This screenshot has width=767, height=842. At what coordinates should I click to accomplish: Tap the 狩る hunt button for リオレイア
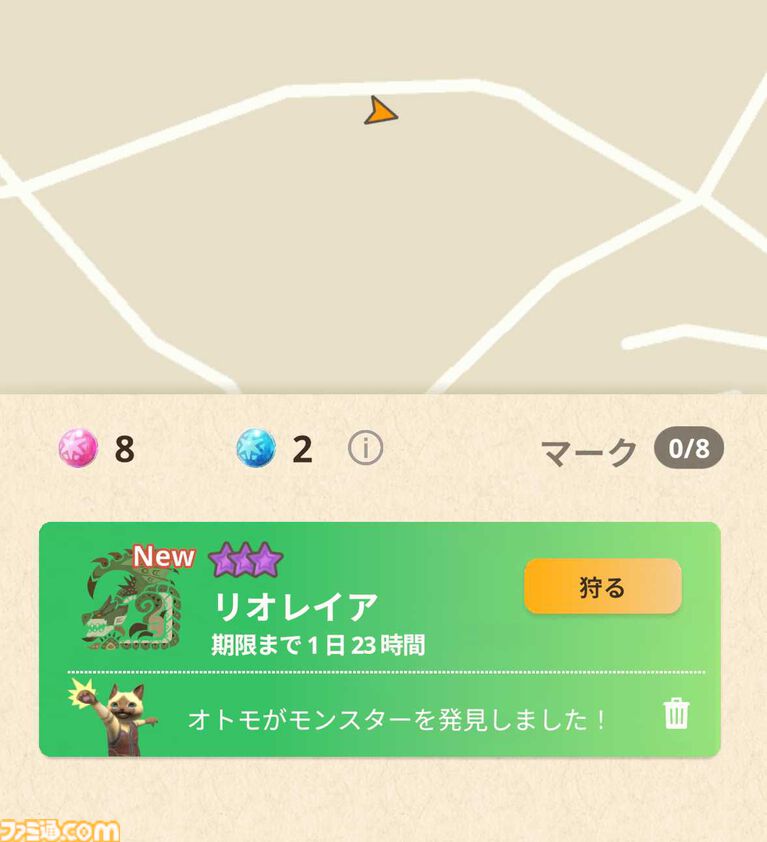pos(602,587)
